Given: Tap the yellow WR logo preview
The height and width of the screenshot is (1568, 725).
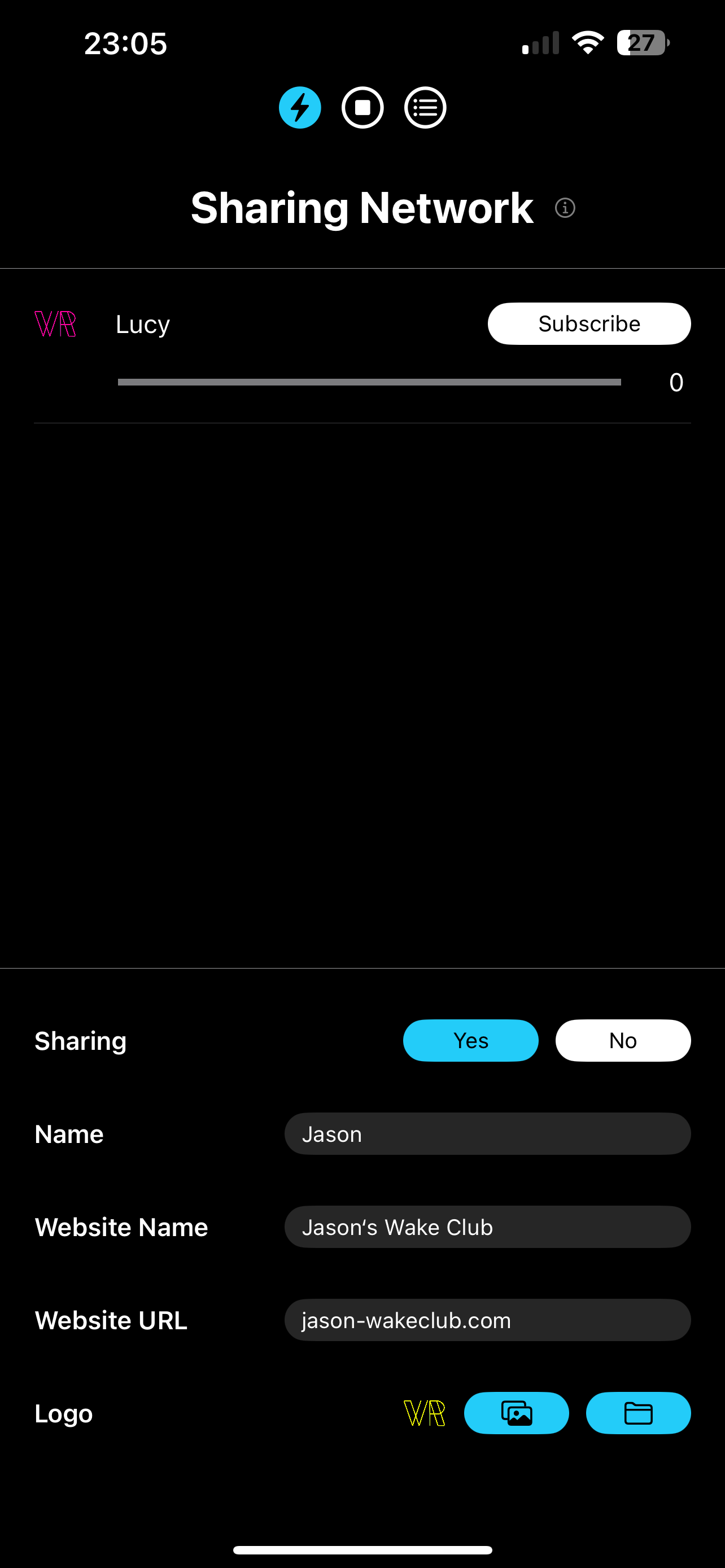Looking at the screenshot, I should coord(424,1413).
